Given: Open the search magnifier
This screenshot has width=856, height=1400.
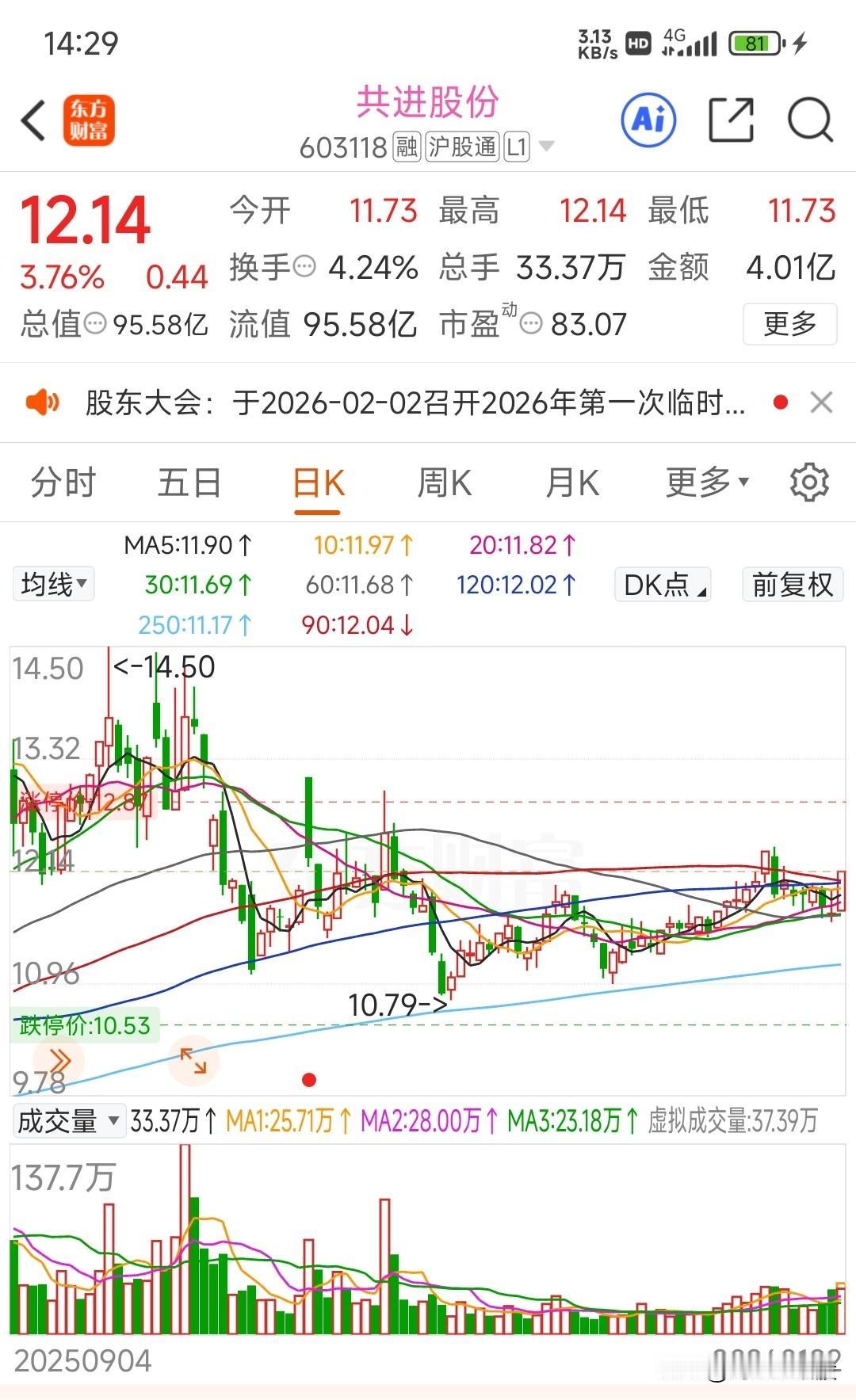Looking at the screenshot, I should click(810, 121).
